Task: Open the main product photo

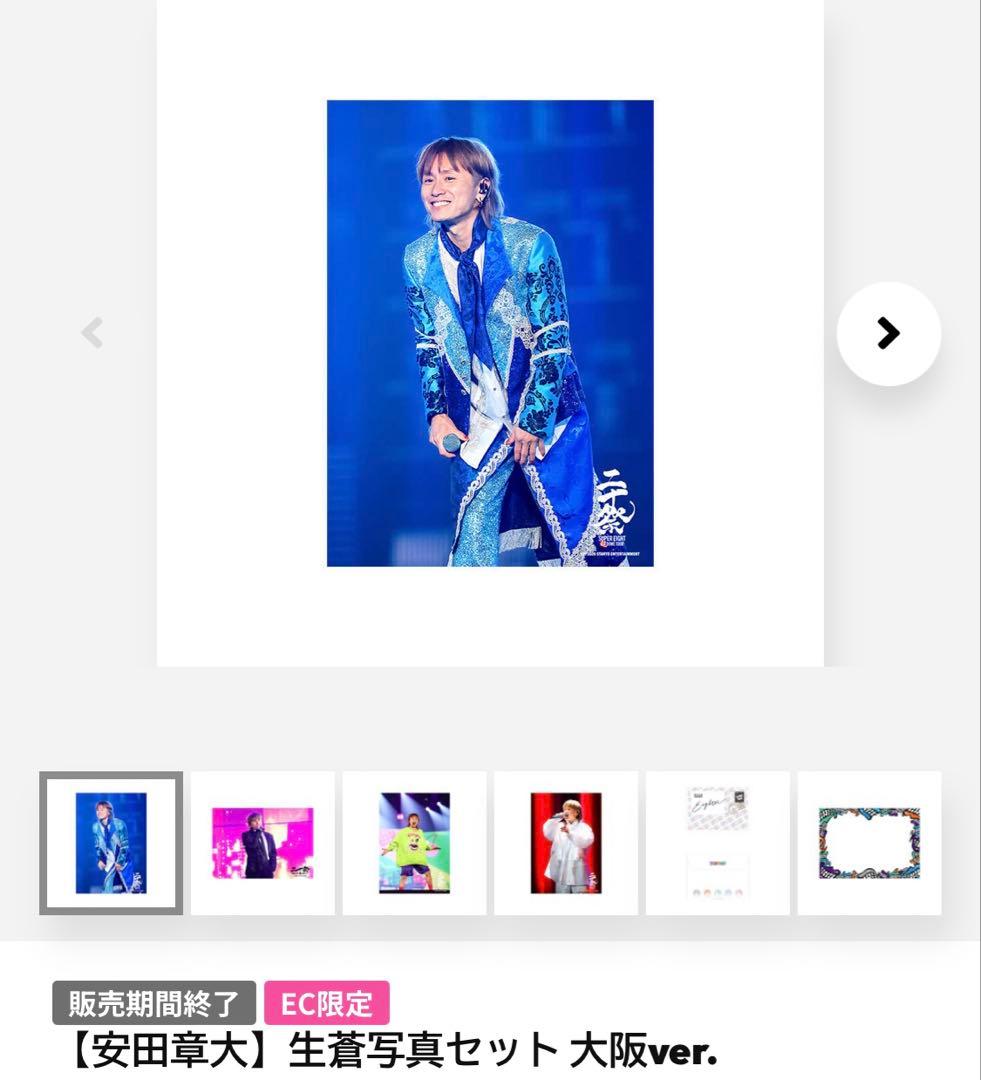Action: point(490,333)
